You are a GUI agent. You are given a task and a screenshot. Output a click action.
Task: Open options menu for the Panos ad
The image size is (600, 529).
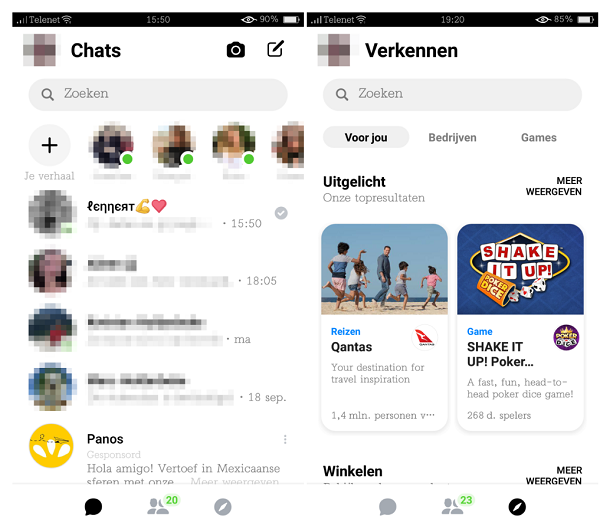[285, 439]
